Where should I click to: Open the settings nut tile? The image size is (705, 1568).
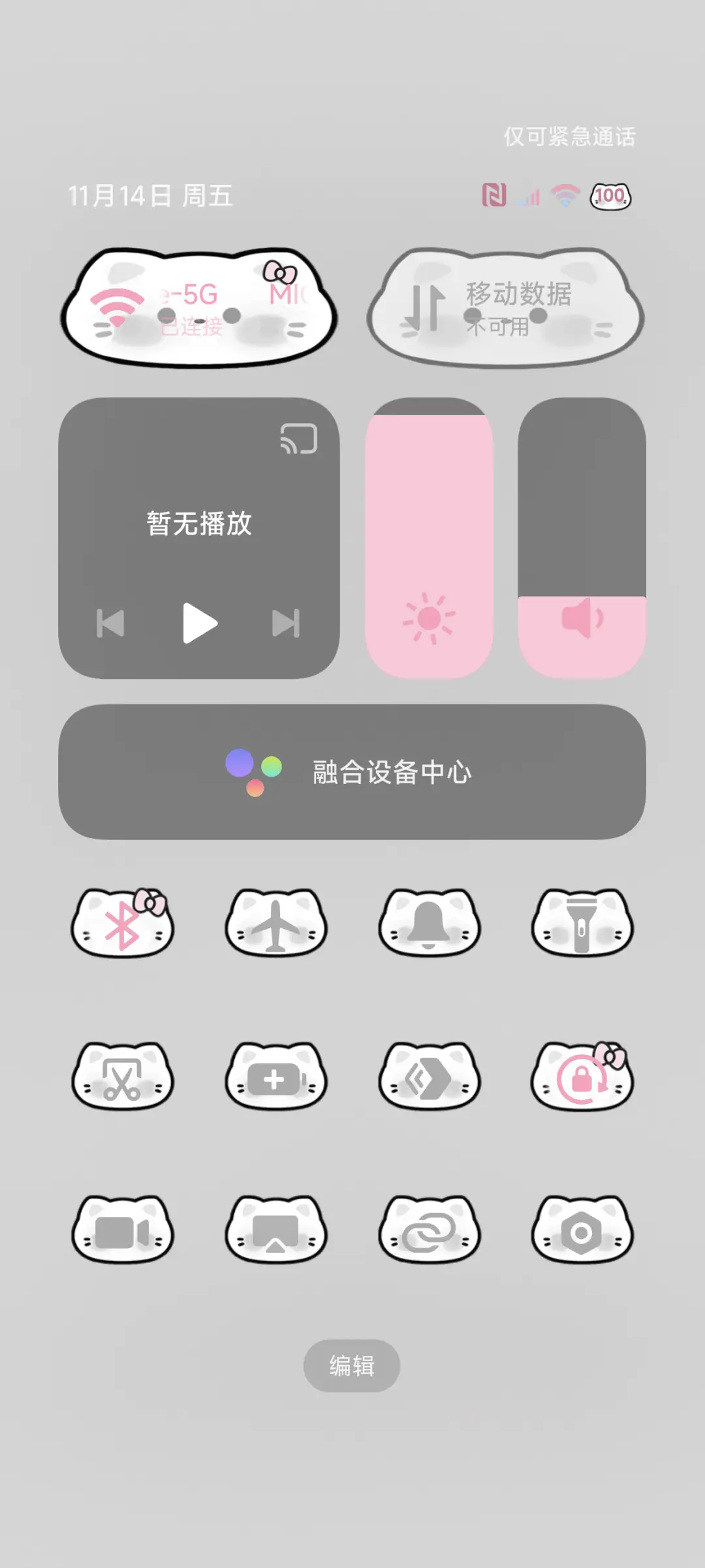[582, 1229]
